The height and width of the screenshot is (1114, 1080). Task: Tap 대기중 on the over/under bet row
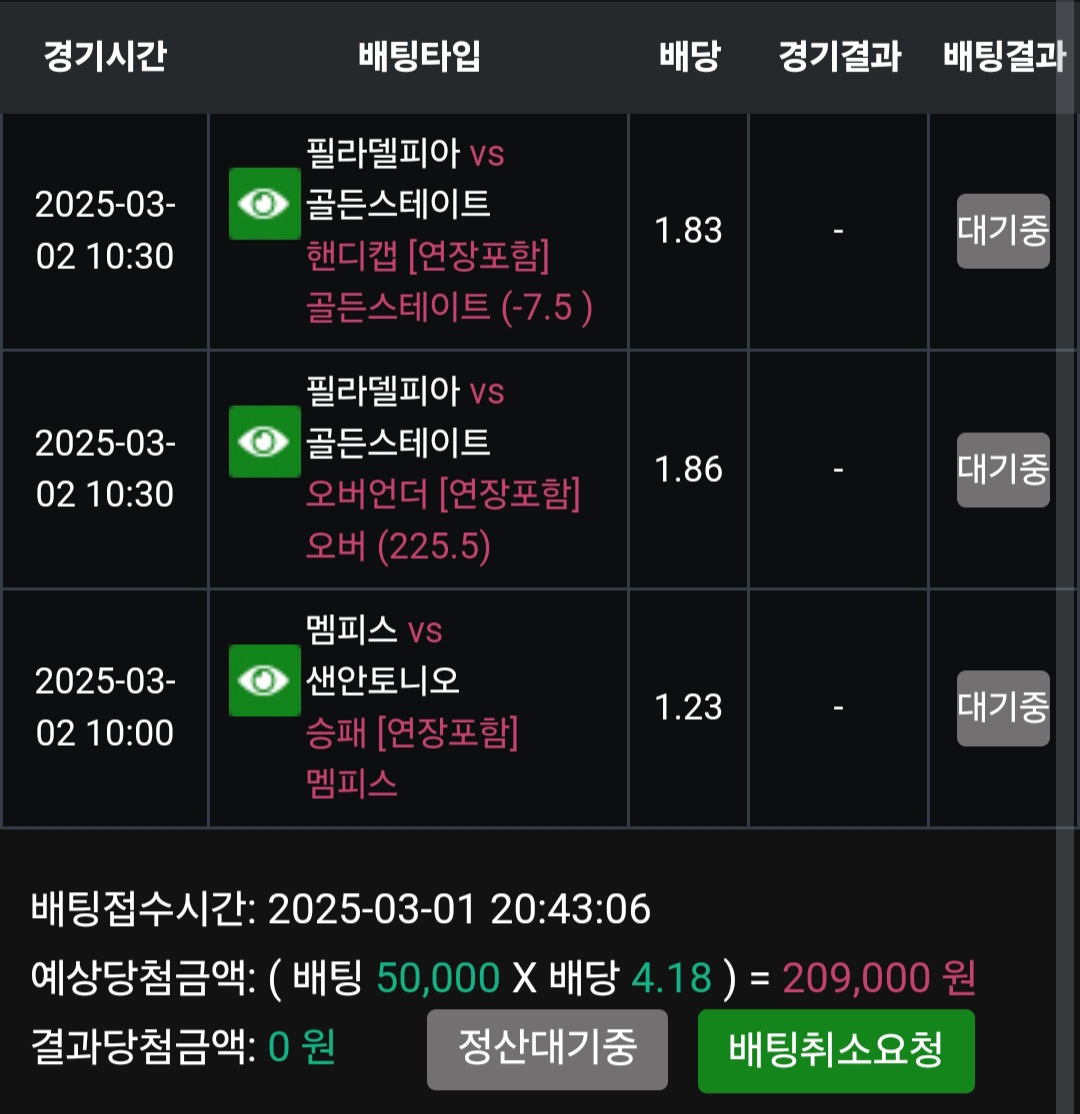(1003, 469)
